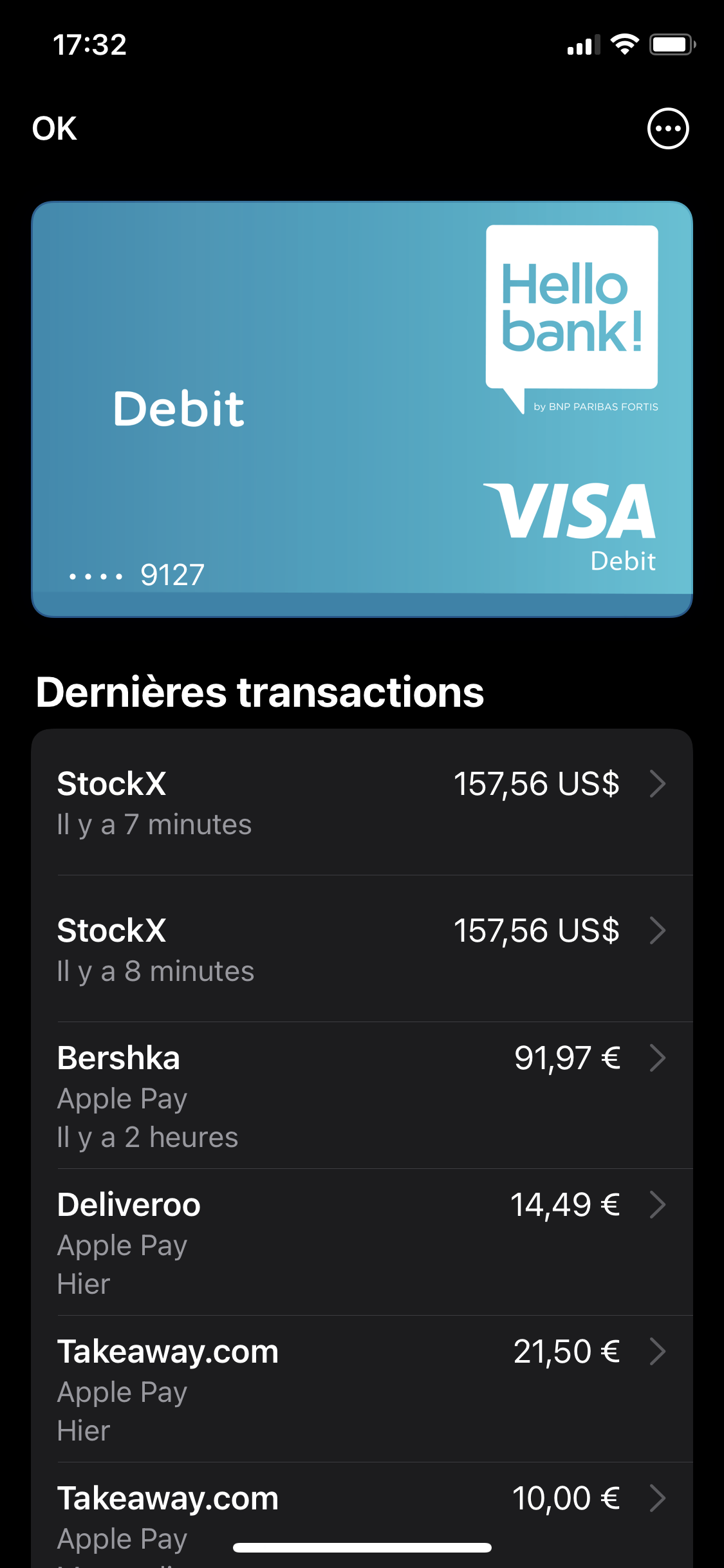Image resolution: width=724 pixels, height=1568 pixels.
Task: Select the Hello bank! Visa Debit card
Action: pyautogui.click(x=362, y=409)
